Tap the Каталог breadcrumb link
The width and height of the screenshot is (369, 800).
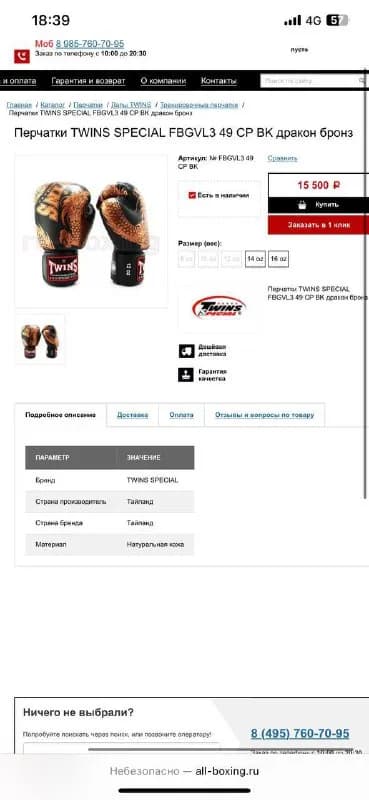tap(53, 105)
